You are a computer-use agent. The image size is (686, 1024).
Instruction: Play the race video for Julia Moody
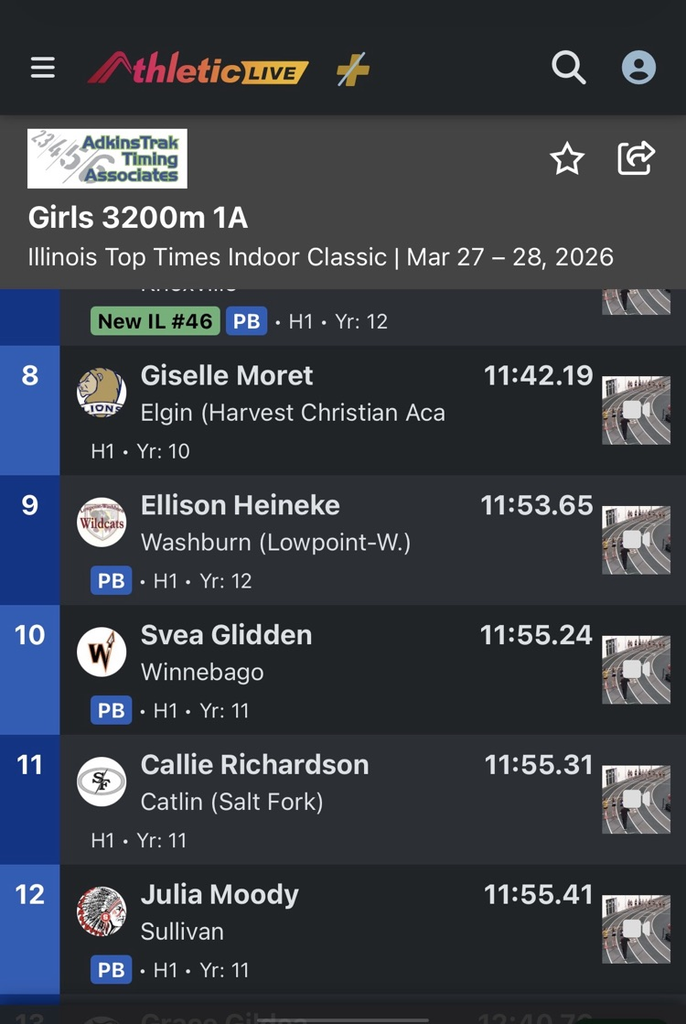(635, 929)
